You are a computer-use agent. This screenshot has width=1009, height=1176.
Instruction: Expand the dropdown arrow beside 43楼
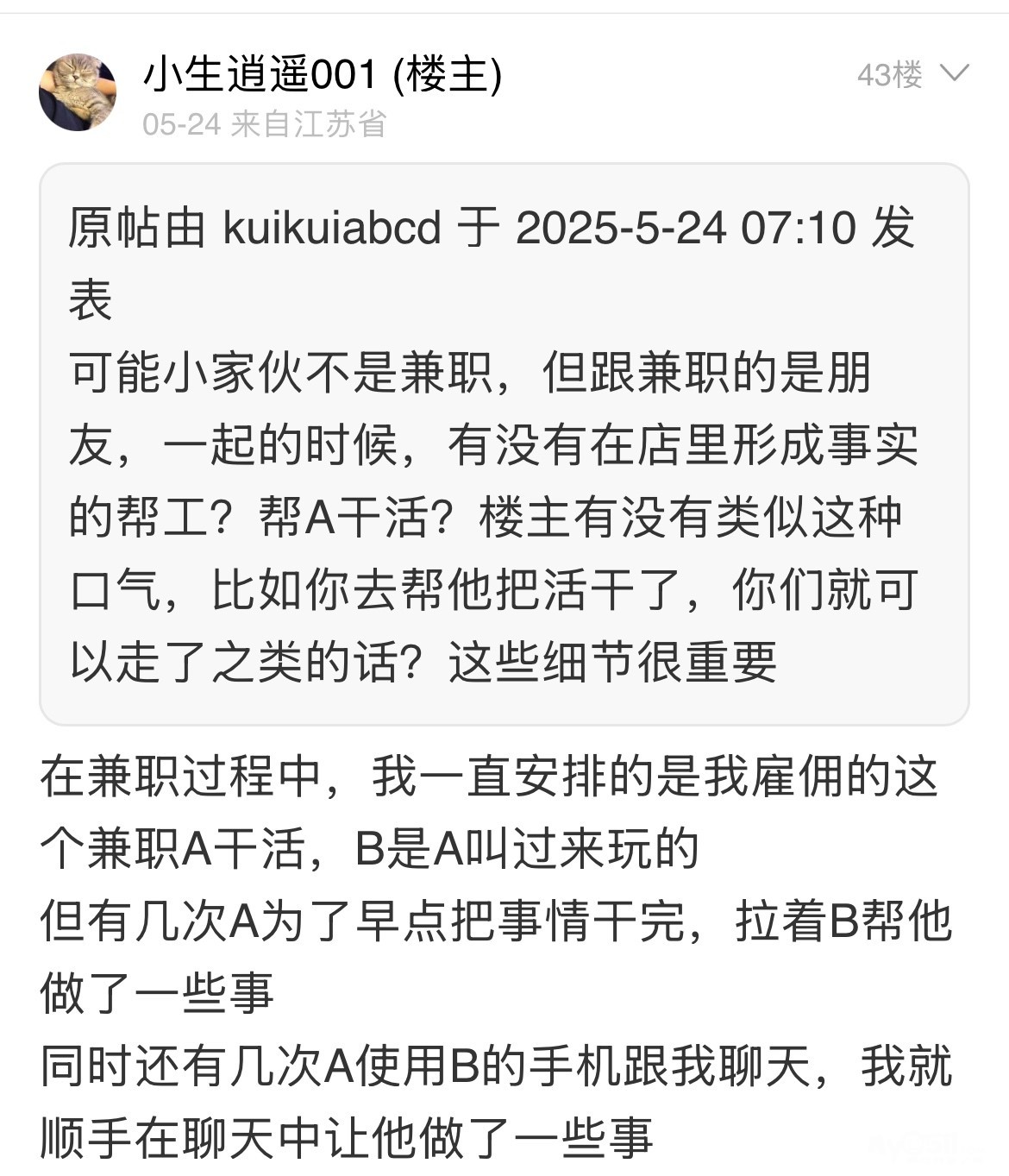tap(955, 73)
